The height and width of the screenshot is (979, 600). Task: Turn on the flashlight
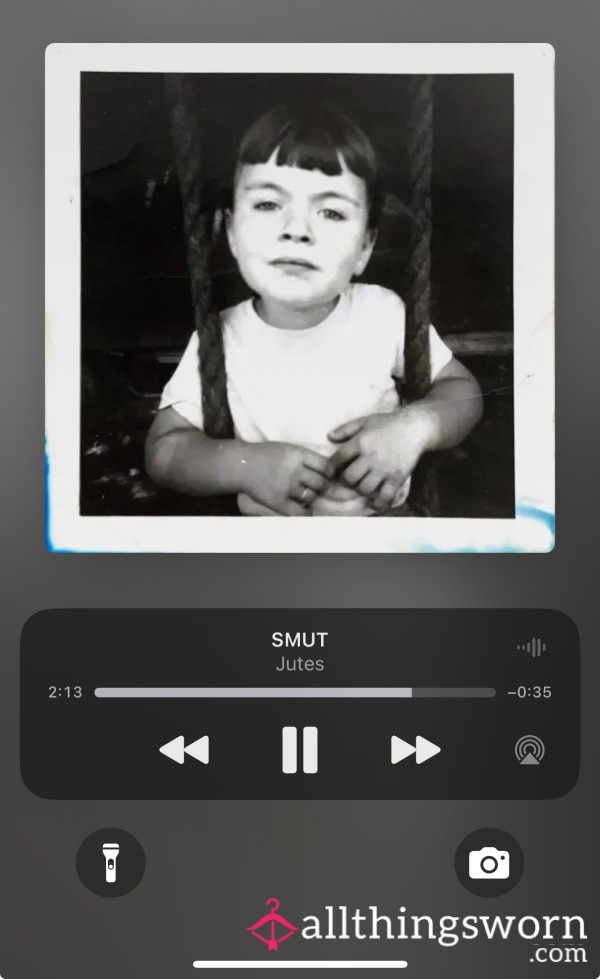coord(111,863)
